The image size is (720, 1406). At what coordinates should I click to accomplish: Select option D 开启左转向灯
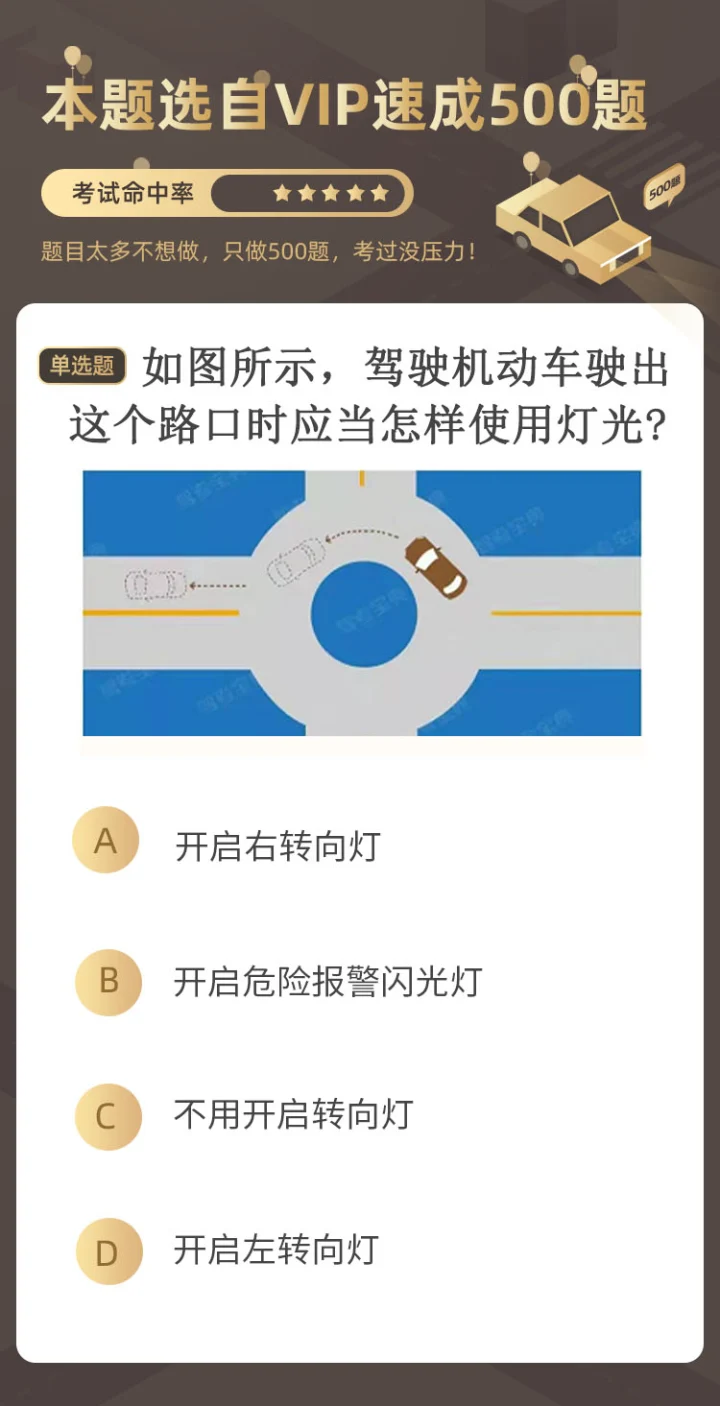[x=276, y=1250]
